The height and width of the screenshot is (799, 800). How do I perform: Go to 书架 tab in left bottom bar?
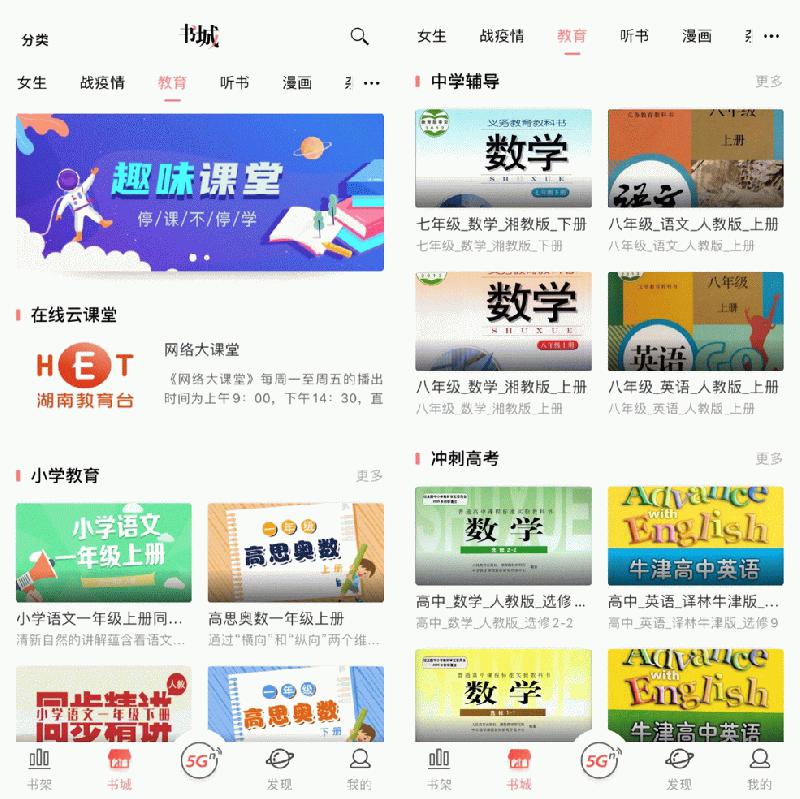pos(40,768)
